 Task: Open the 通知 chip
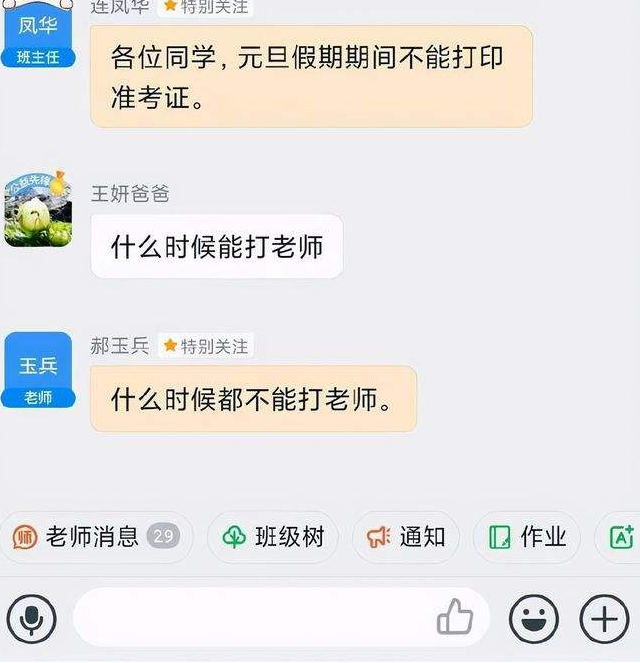(x=406, y=537)
